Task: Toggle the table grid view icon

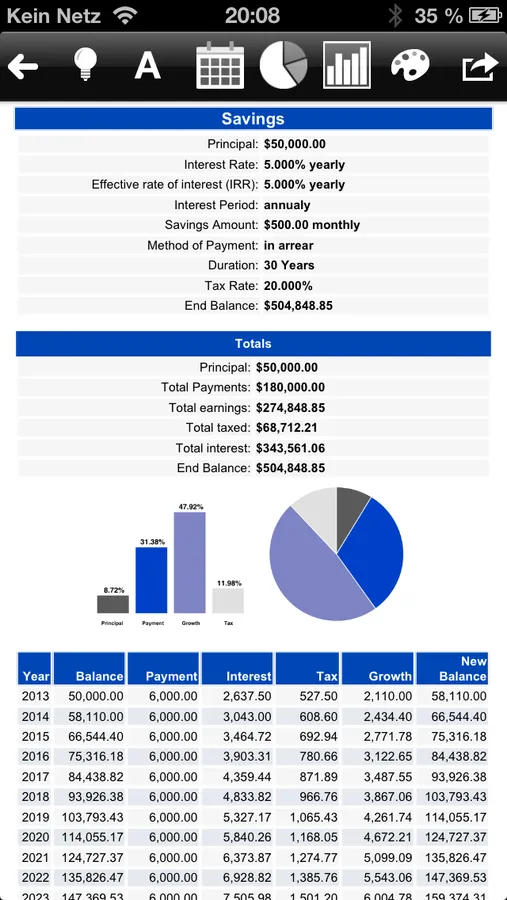Action: (x=220, y=65)
